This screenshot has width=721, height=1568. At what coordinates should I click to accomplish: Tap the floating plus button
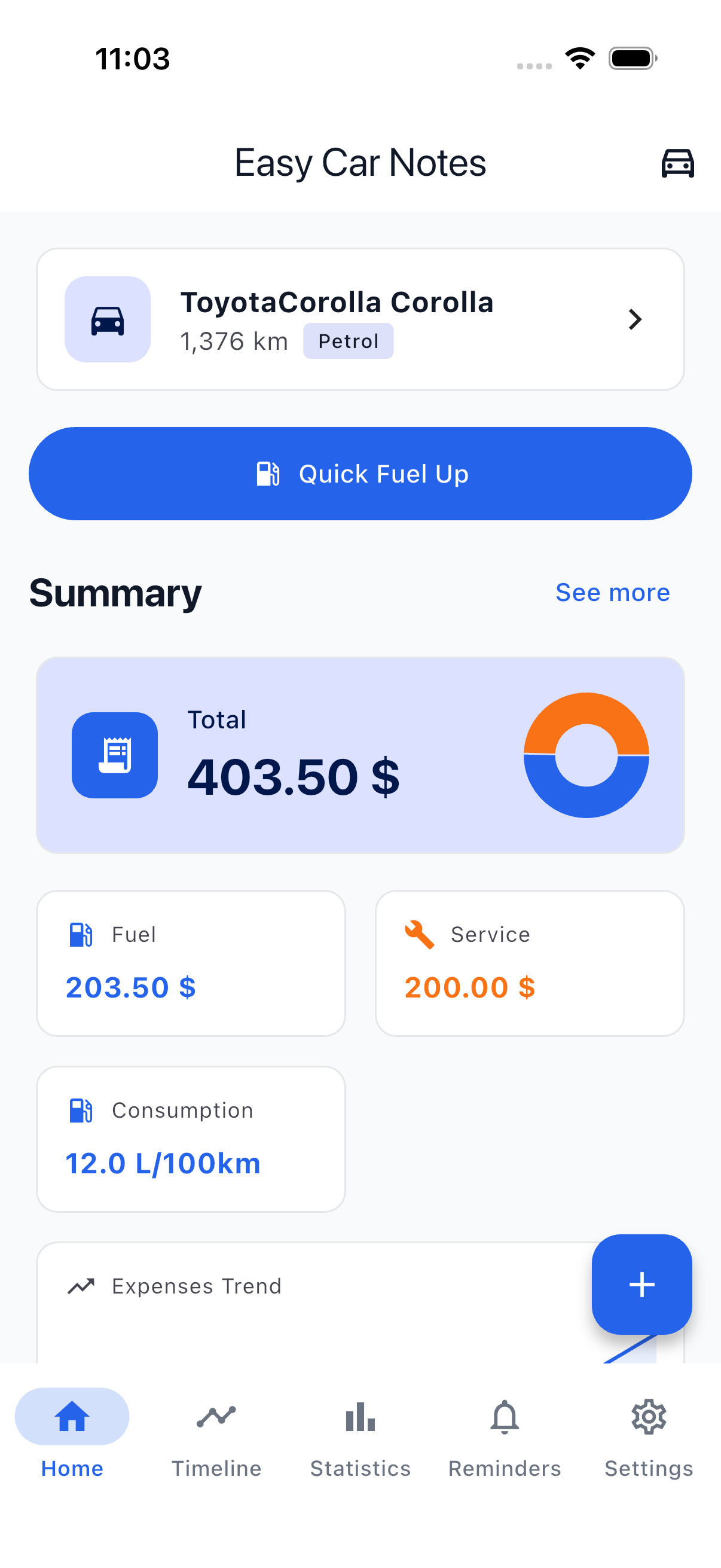click(x=642, y=1285)
